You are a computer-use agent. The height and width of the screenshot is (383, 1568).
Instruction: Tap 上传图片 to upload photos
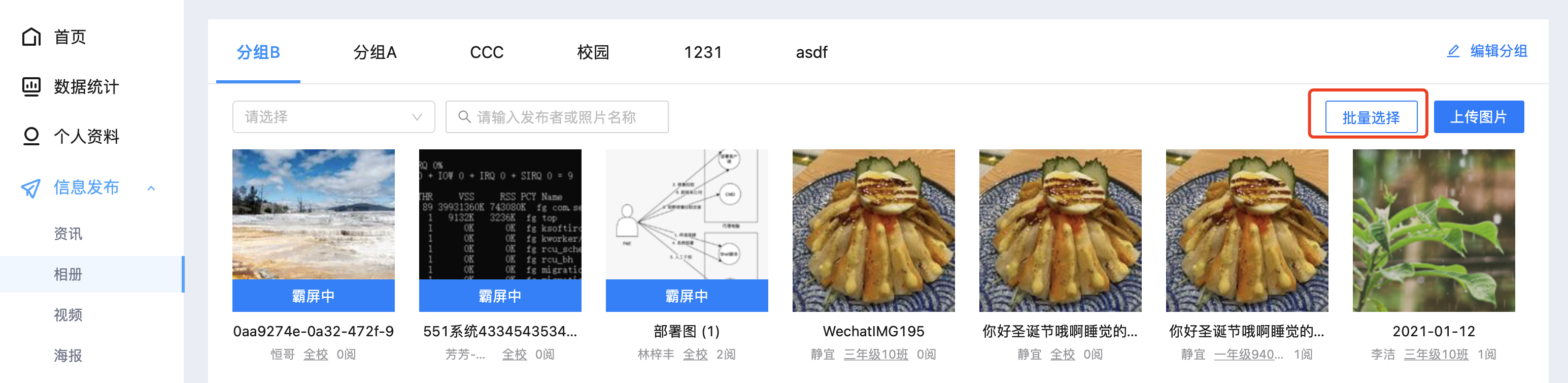point(1478,117)
